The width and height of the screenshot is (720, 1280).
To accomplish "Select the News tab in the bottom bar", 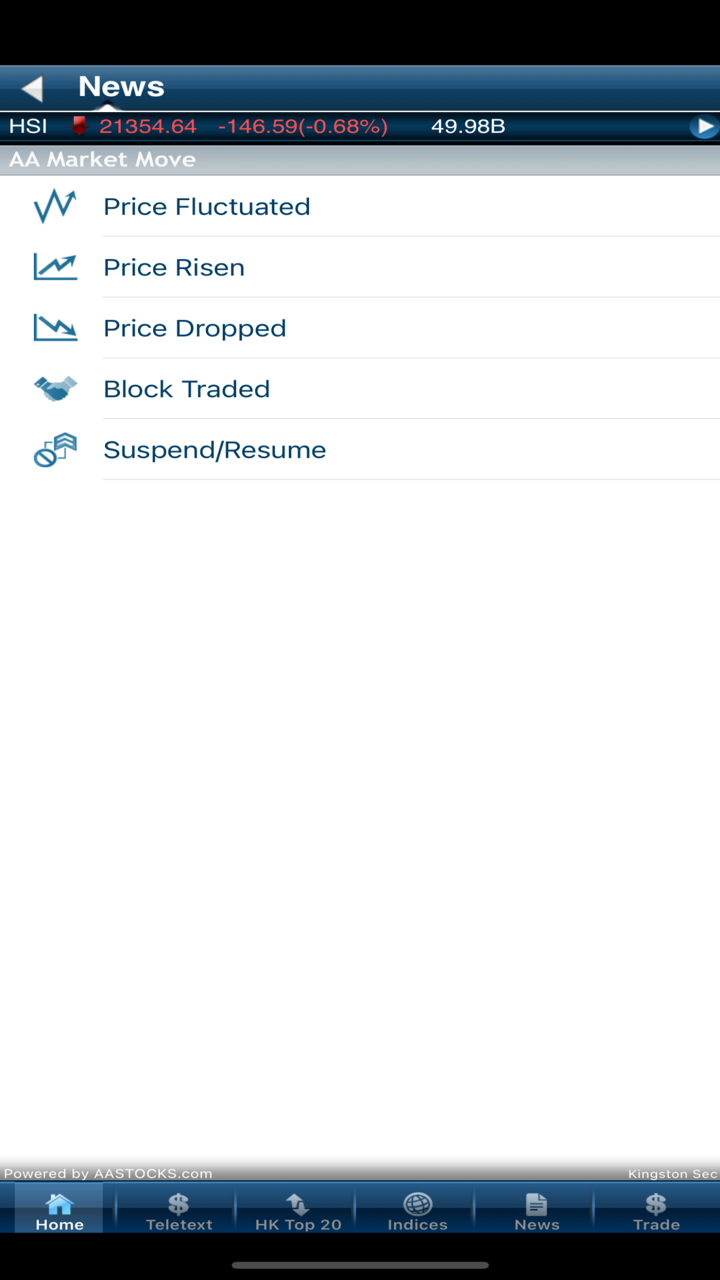I will (x=537, y=1210).
